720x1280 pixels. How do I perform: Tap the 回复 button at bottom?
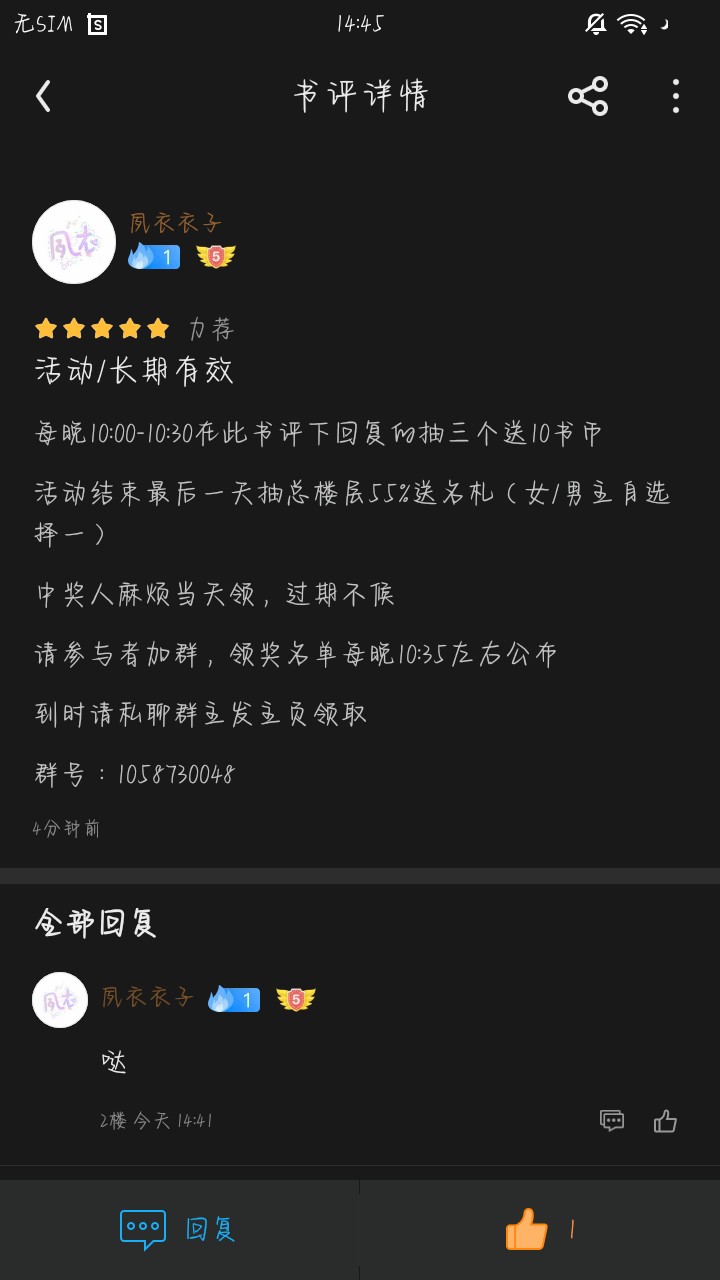180,1229
